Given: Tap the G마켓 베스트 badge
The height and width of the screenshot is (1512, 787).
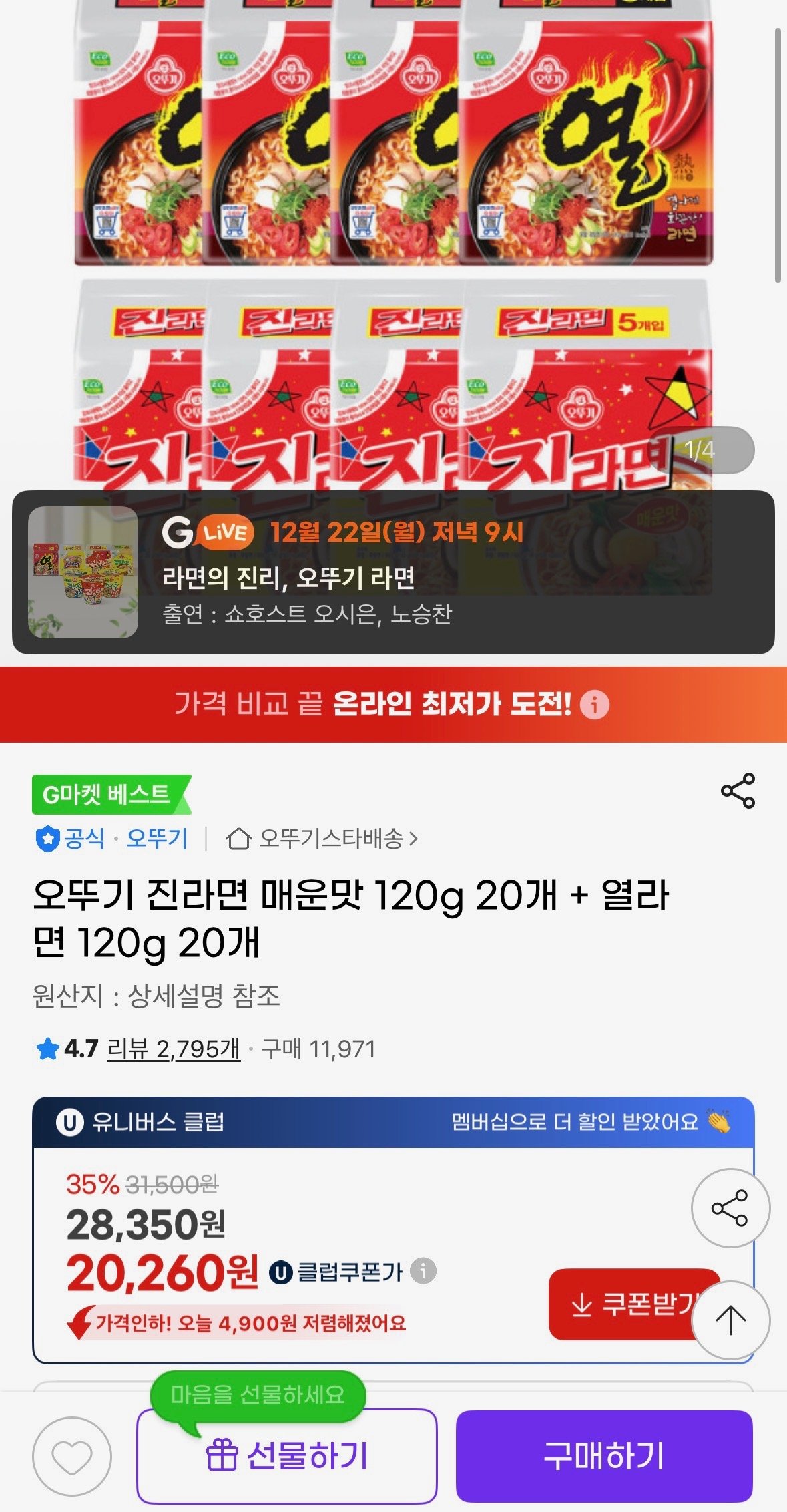Looking at the screenshot, I should click(x=107, y=796).
